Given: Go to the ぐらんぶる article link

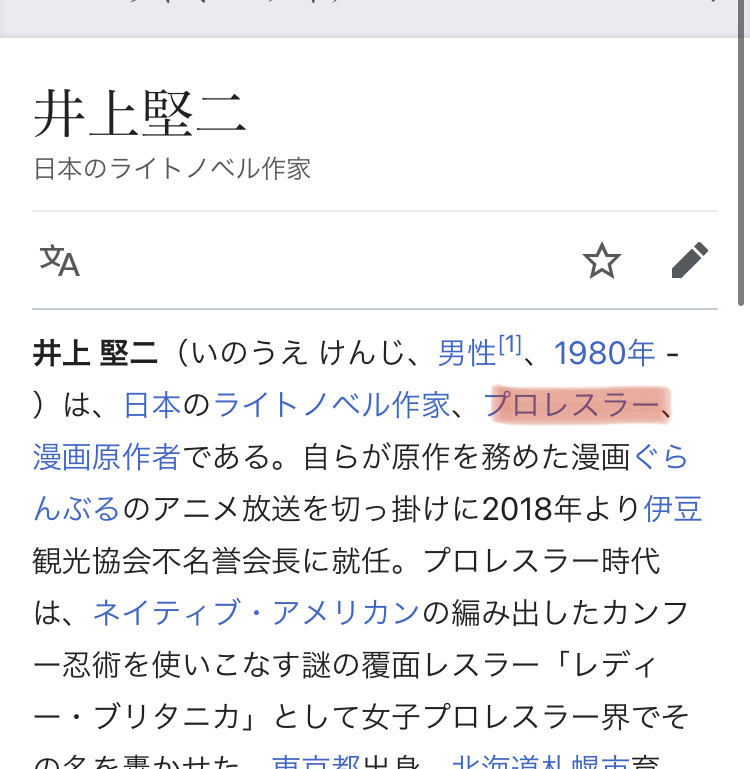Looking at the screenshot, I should pos(662,457).
